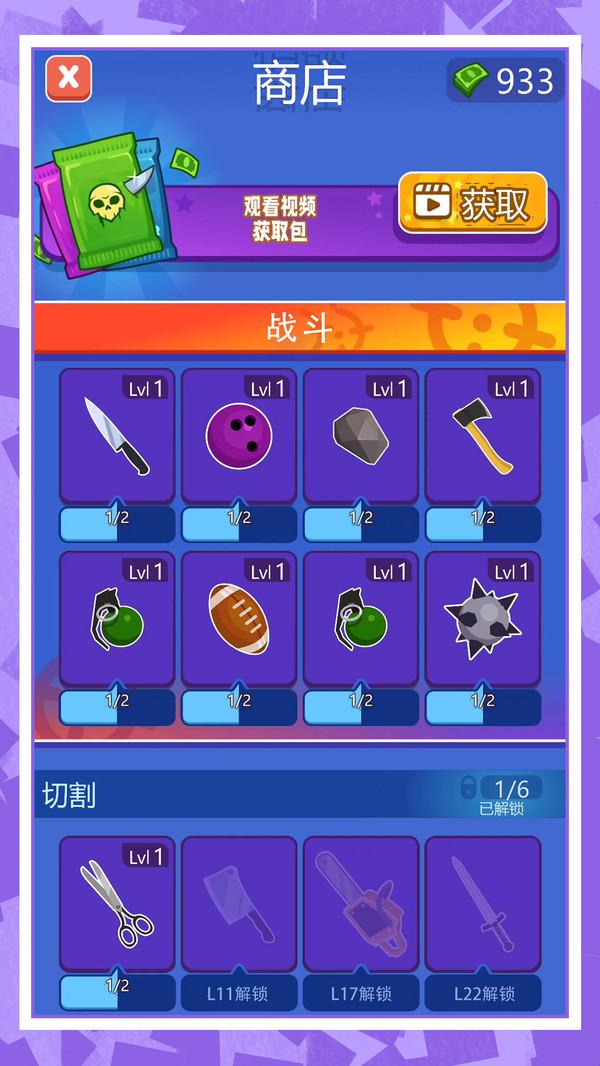Image resolution: width=600 pixels, height=1066 pixels.
Task: Select the purple bowling ball card
Action: click(x=239, y=436)
